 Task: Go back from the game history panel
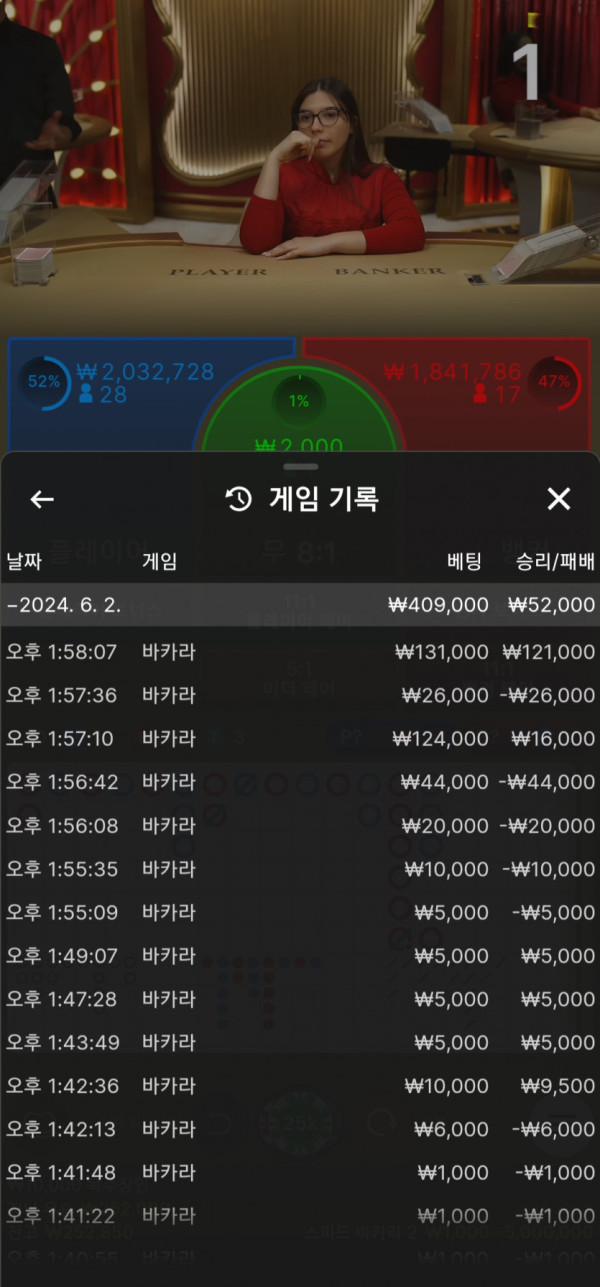pos(42,500)
